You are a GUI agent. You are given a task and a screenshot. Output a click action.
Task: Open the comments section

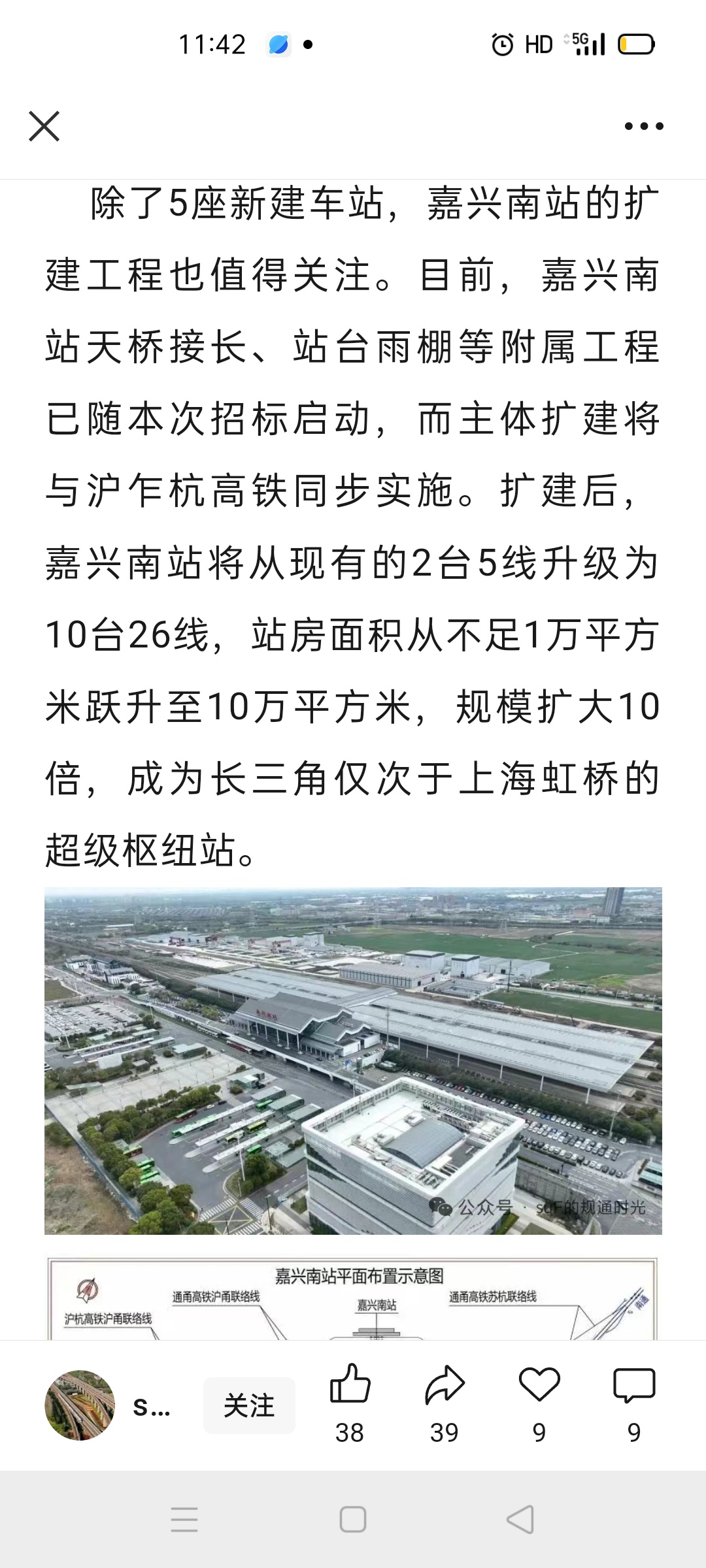tap(633, 1384)
